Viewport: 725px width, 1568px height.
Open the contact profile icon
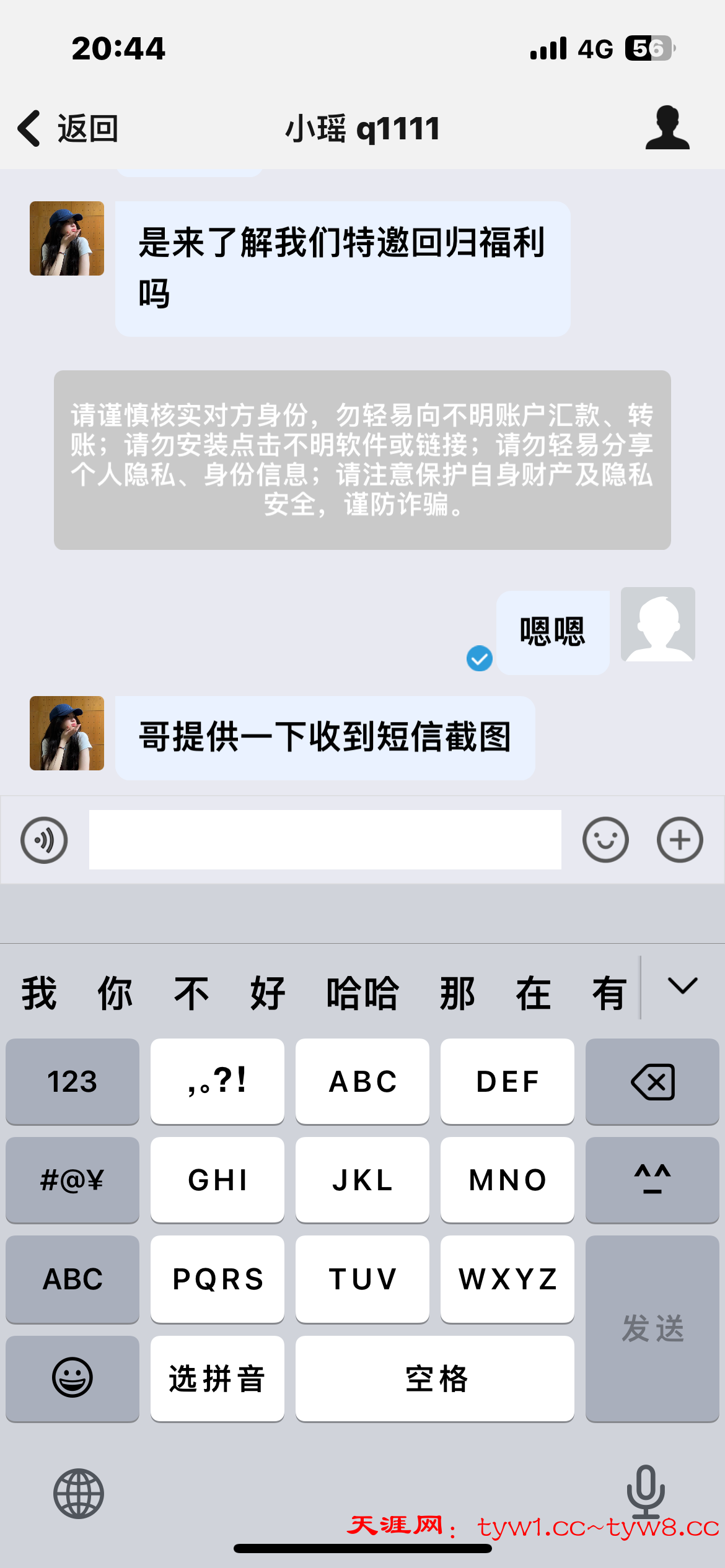coord(667,128)
